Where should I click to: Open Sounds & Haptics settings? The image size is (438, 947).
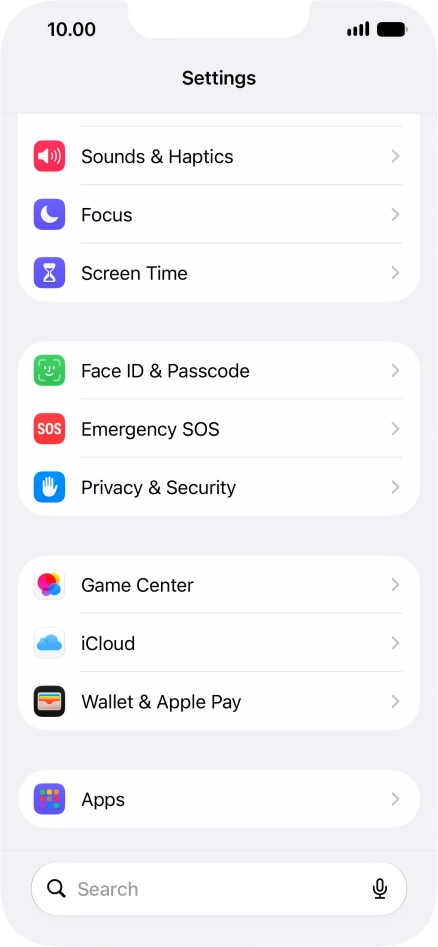[x=219, y=156]
